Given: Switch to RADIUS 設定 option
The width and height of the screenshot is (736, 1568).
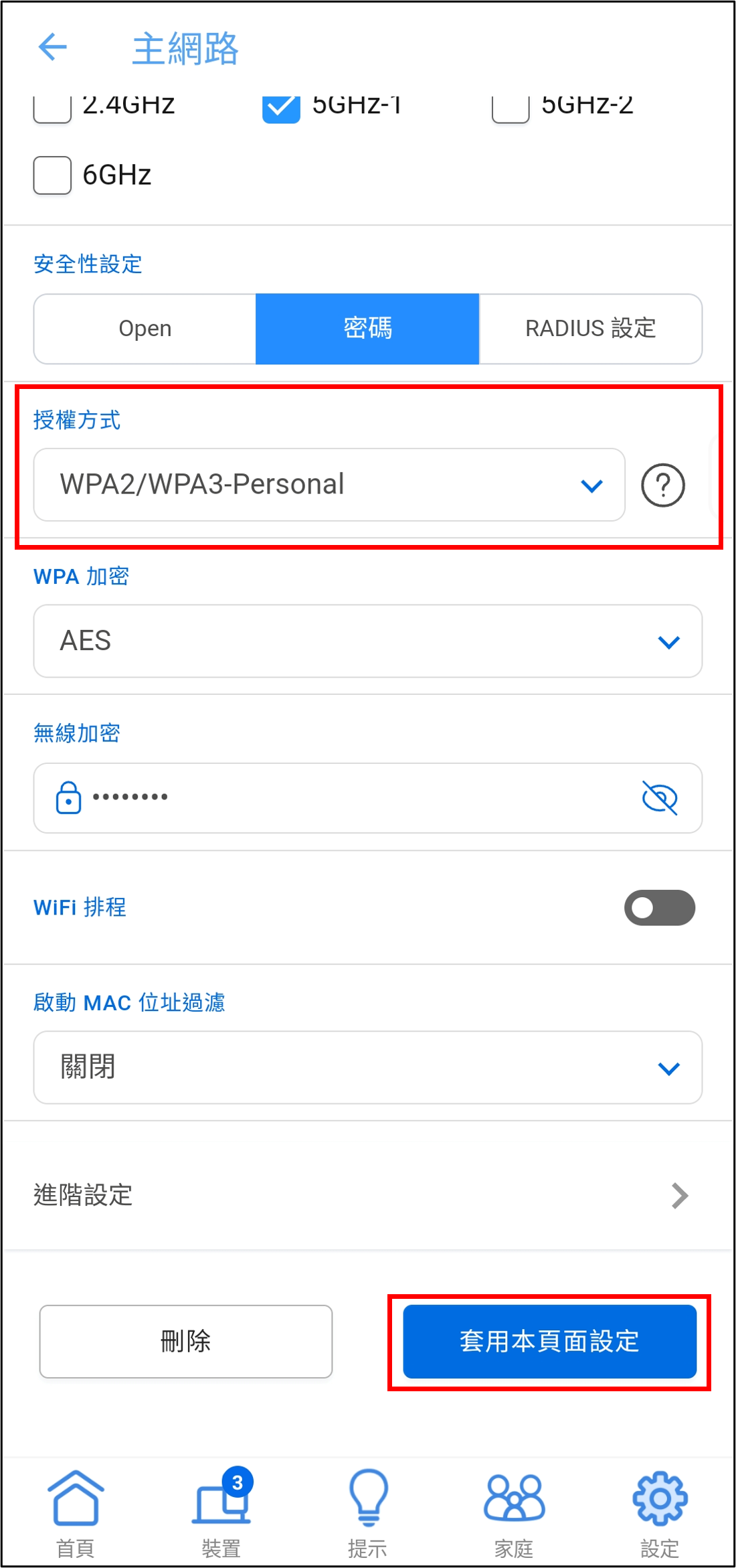Looking at the screenshot, I should (590, 329).
